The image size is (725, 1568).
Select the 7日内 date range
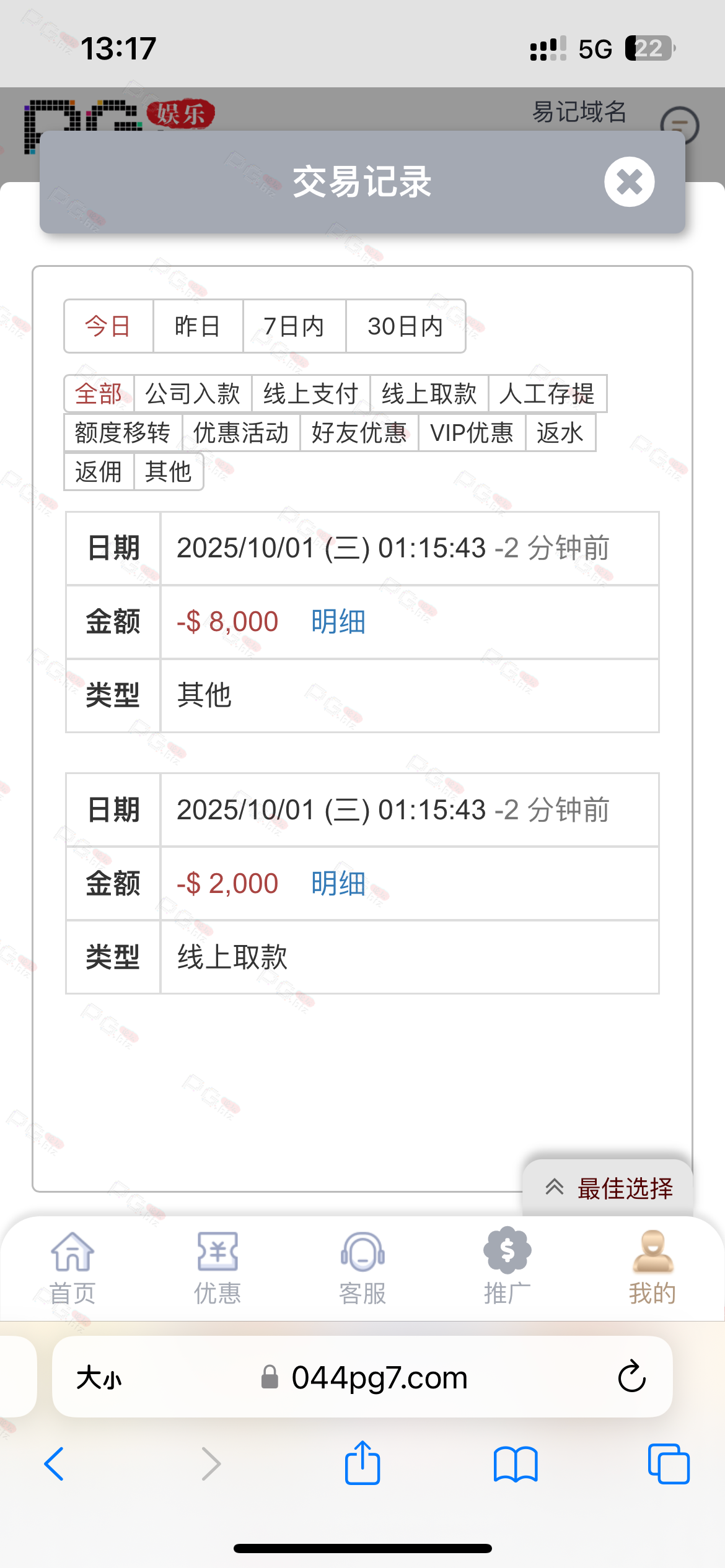tap(294, 326)
